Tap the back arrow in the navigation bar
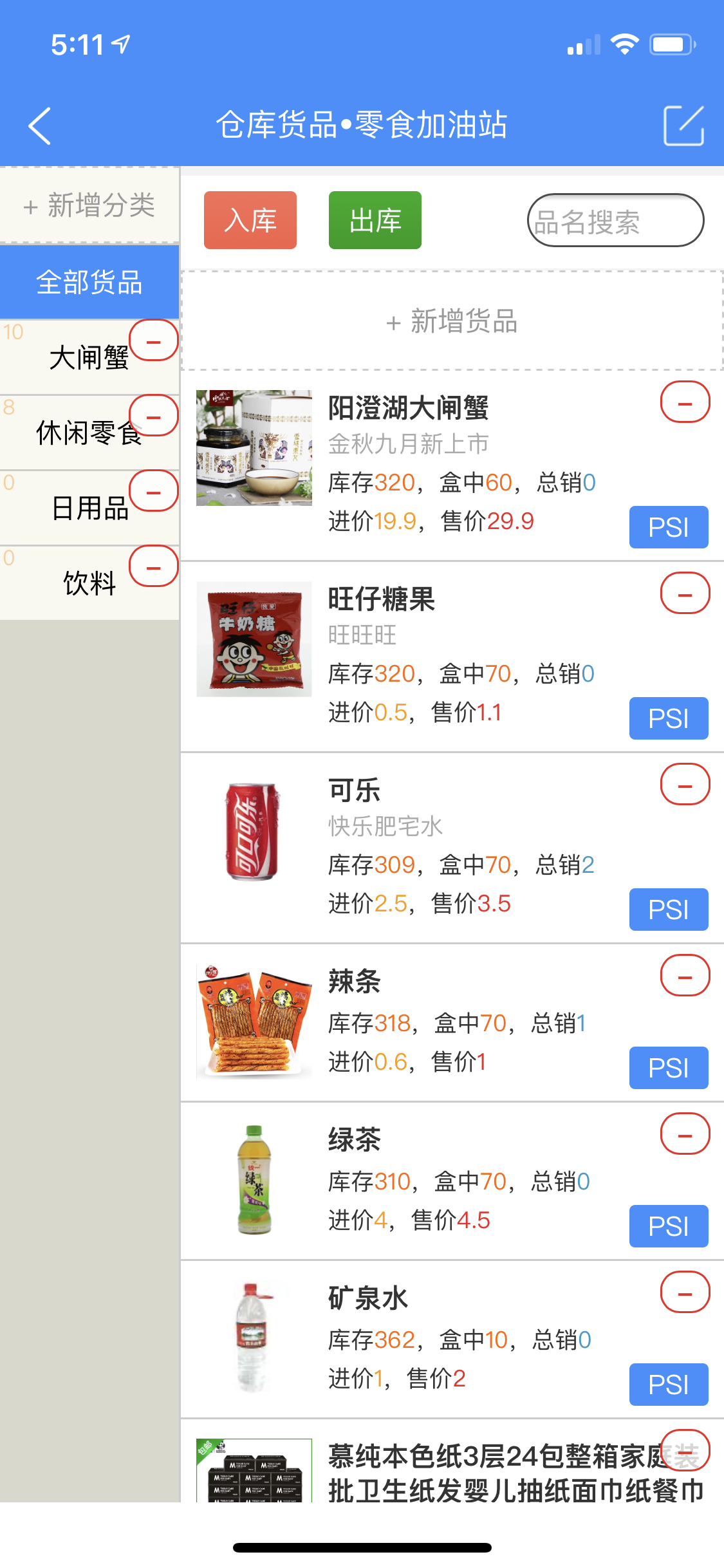 click(40, 126)
